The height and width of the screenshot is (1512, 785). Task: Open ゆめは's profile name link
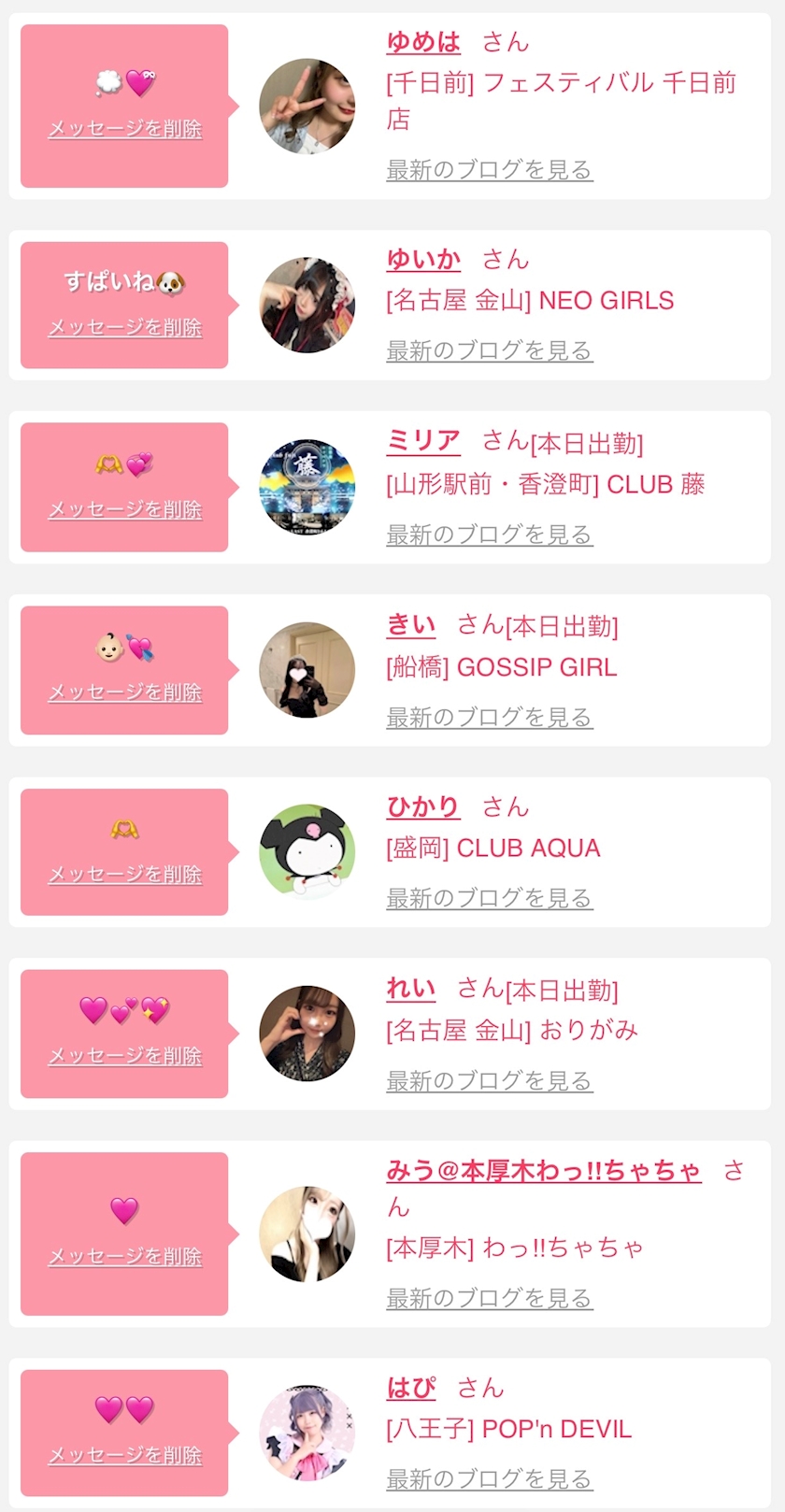coord(423,42)
